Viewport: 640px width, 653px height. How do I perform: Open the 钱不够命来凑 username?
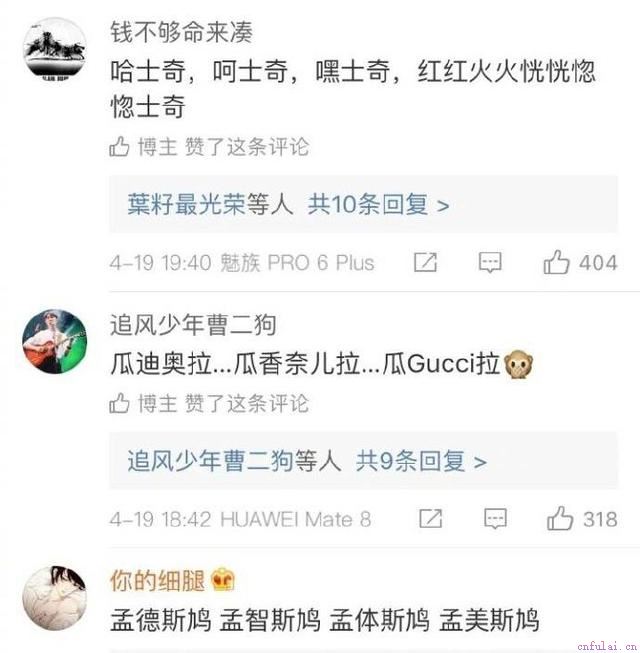pos(181,33)
